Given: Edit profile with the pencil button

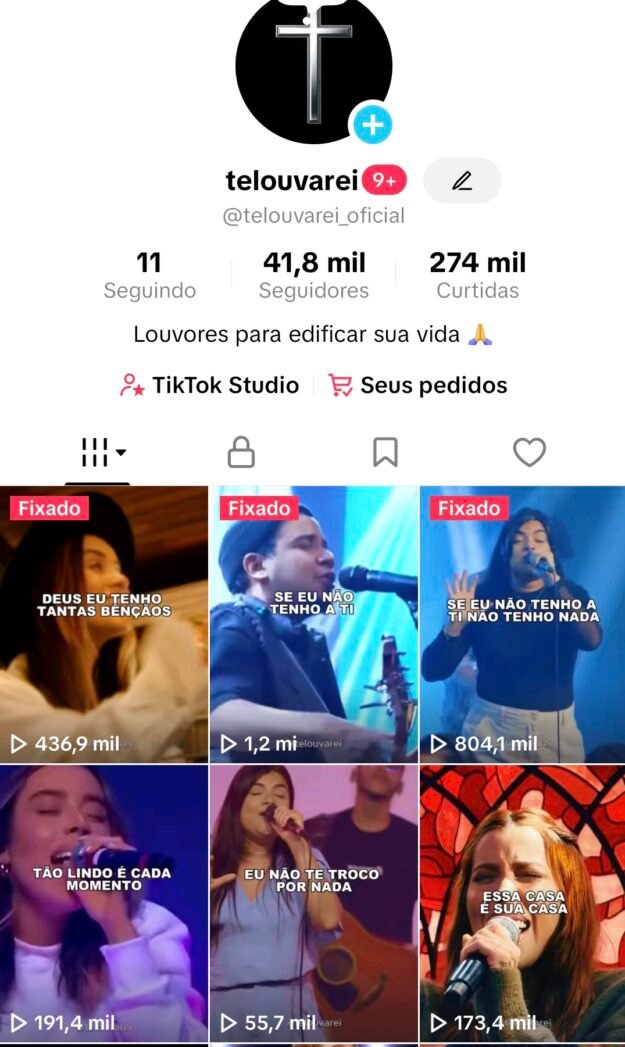Looking at the screenshot, I should 462,181.
